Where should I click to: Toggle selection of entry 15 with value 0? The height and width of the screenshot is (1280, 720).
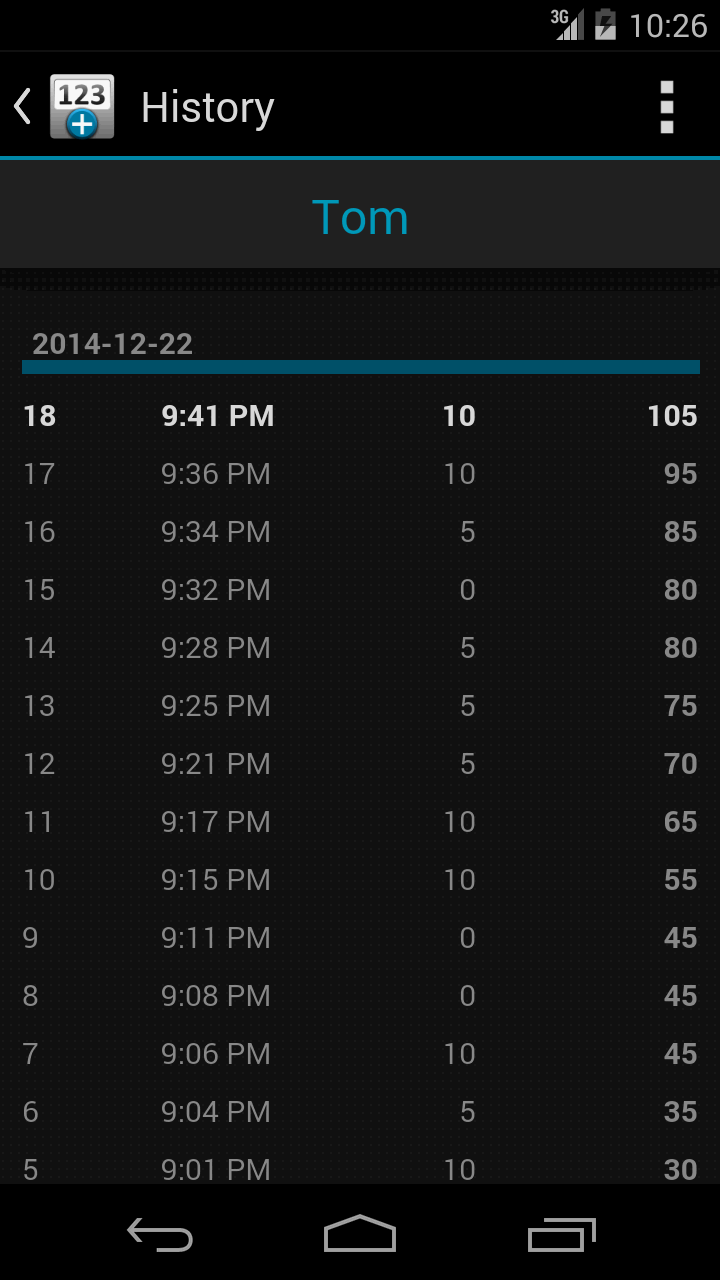[360, 590]
